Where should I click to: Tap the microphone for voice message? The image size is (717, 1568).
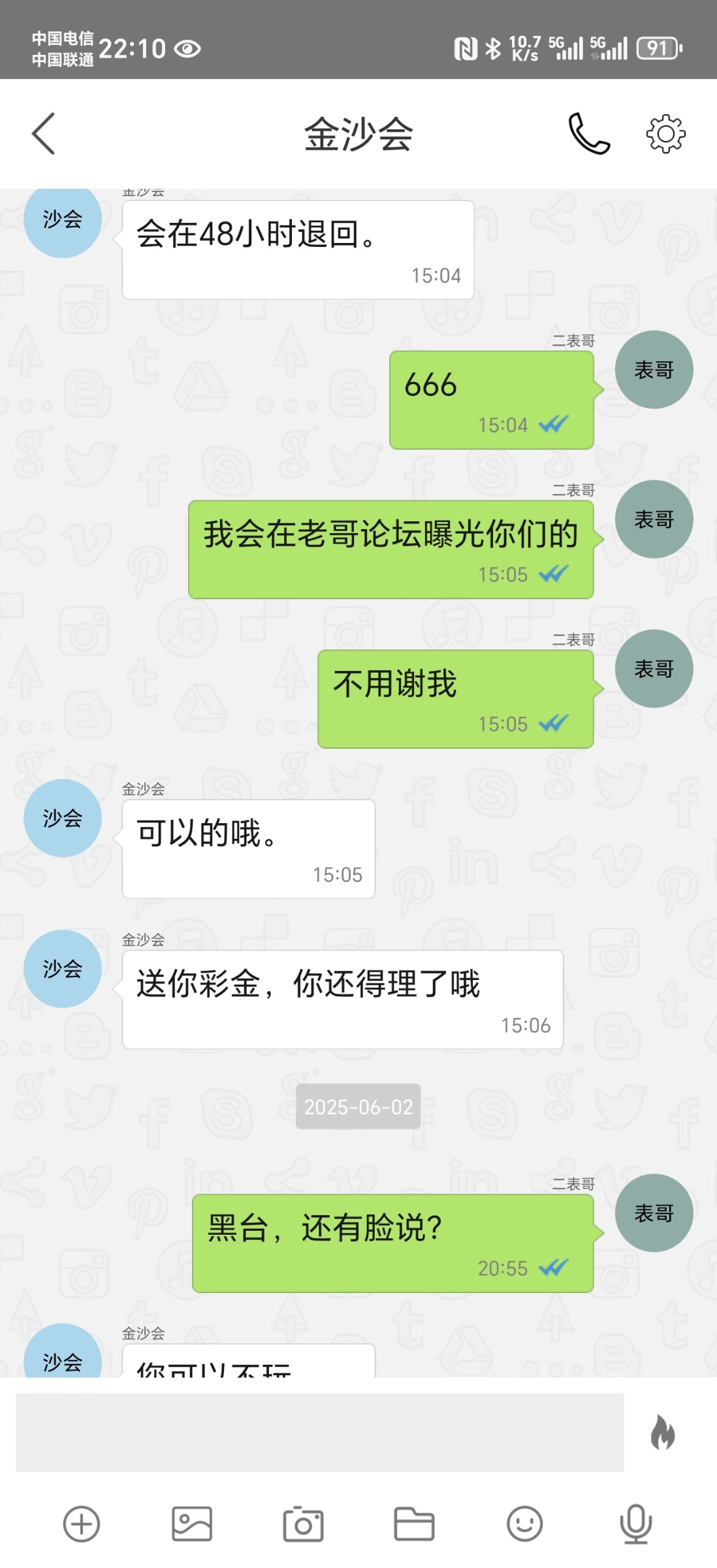click(635, 1524)
